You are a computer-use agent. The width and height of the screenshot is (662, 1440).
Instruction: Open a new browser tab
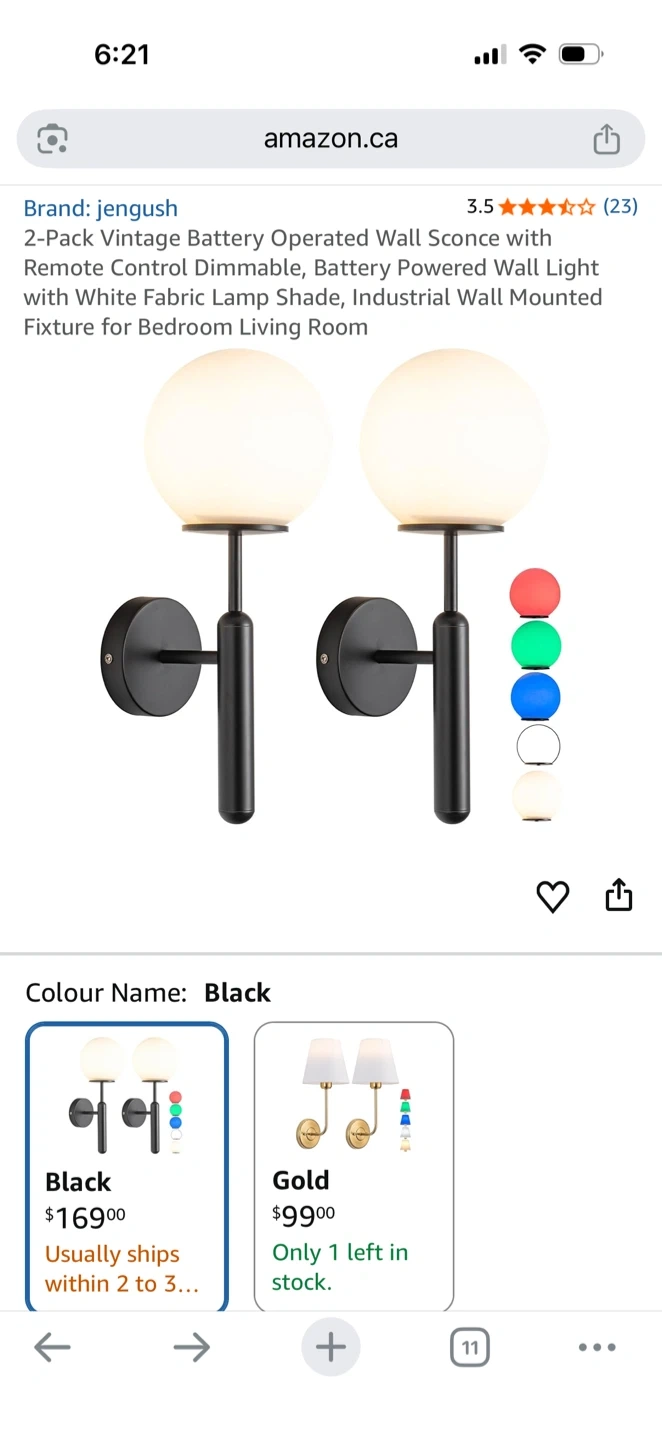tap(330, 1348)
